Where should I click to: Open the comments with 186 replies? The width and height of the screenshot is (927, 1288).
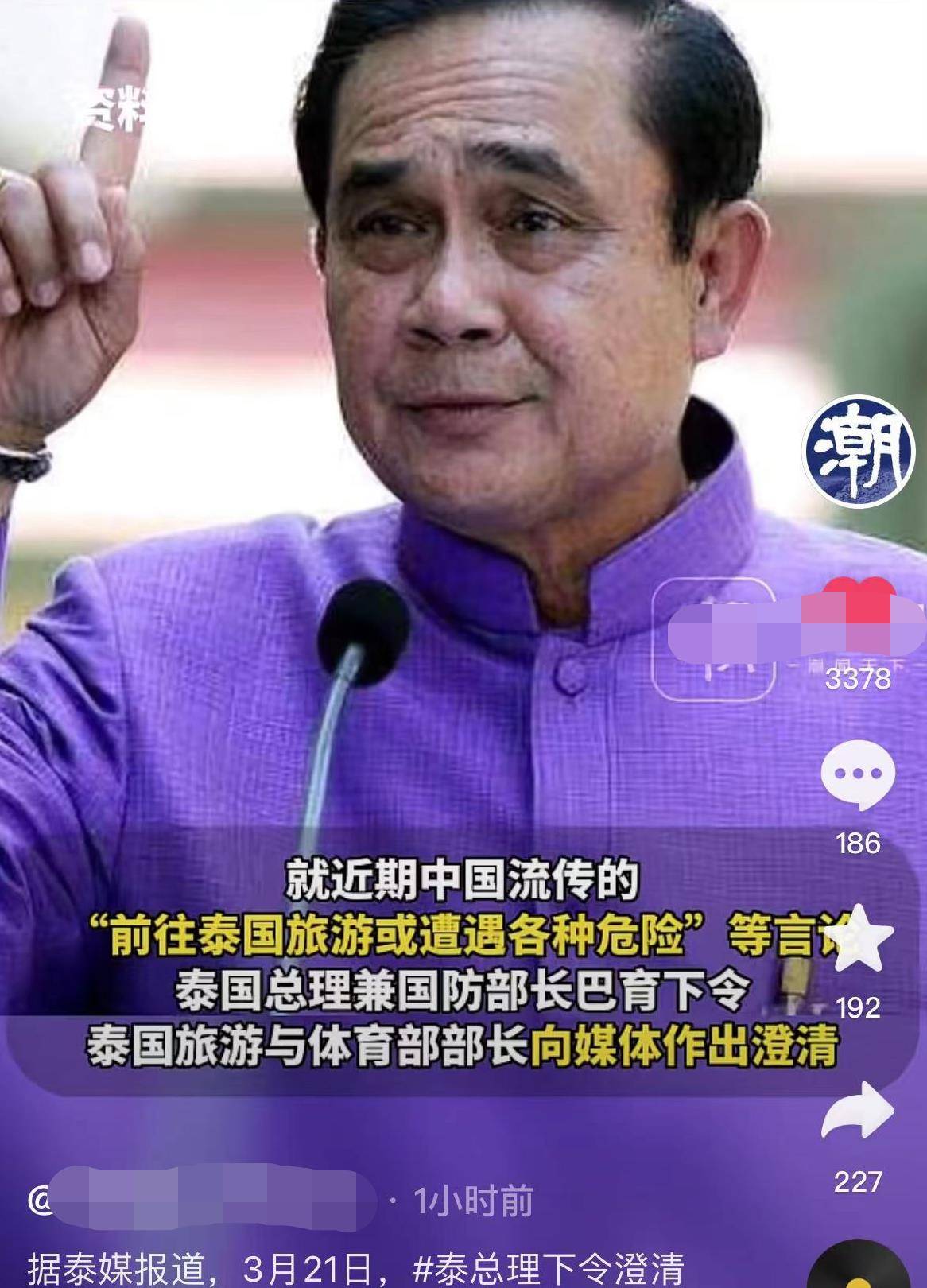tap(857, 774)
